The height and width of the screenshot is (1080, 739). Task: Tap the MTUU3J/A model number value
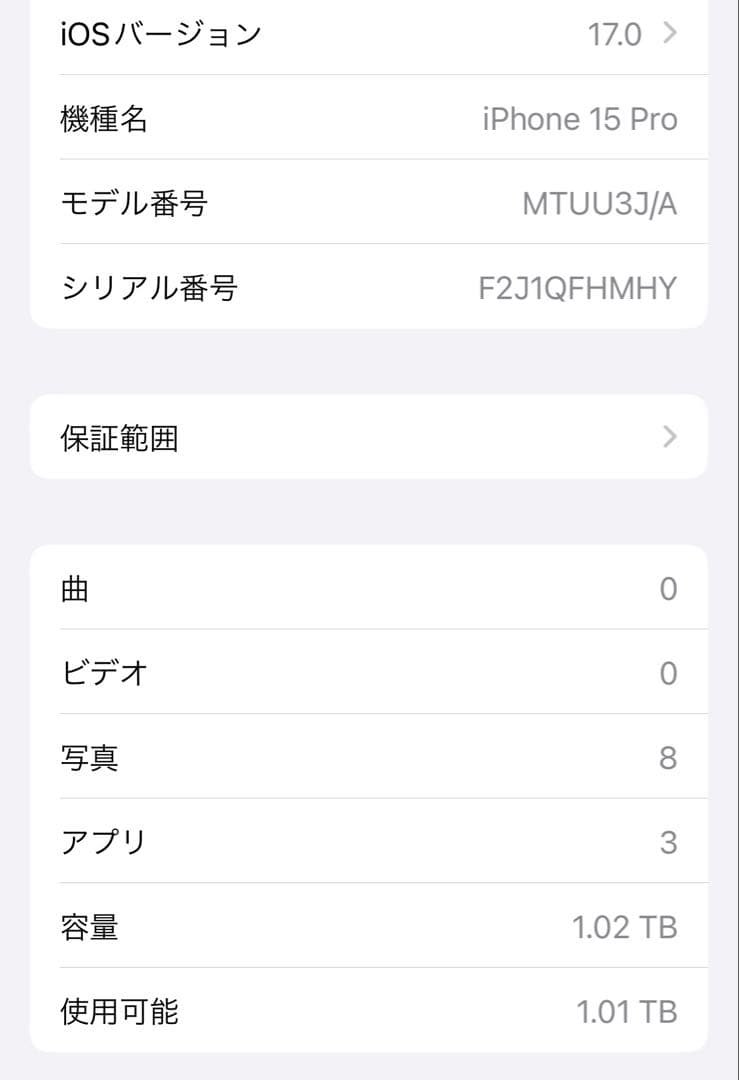598,203
